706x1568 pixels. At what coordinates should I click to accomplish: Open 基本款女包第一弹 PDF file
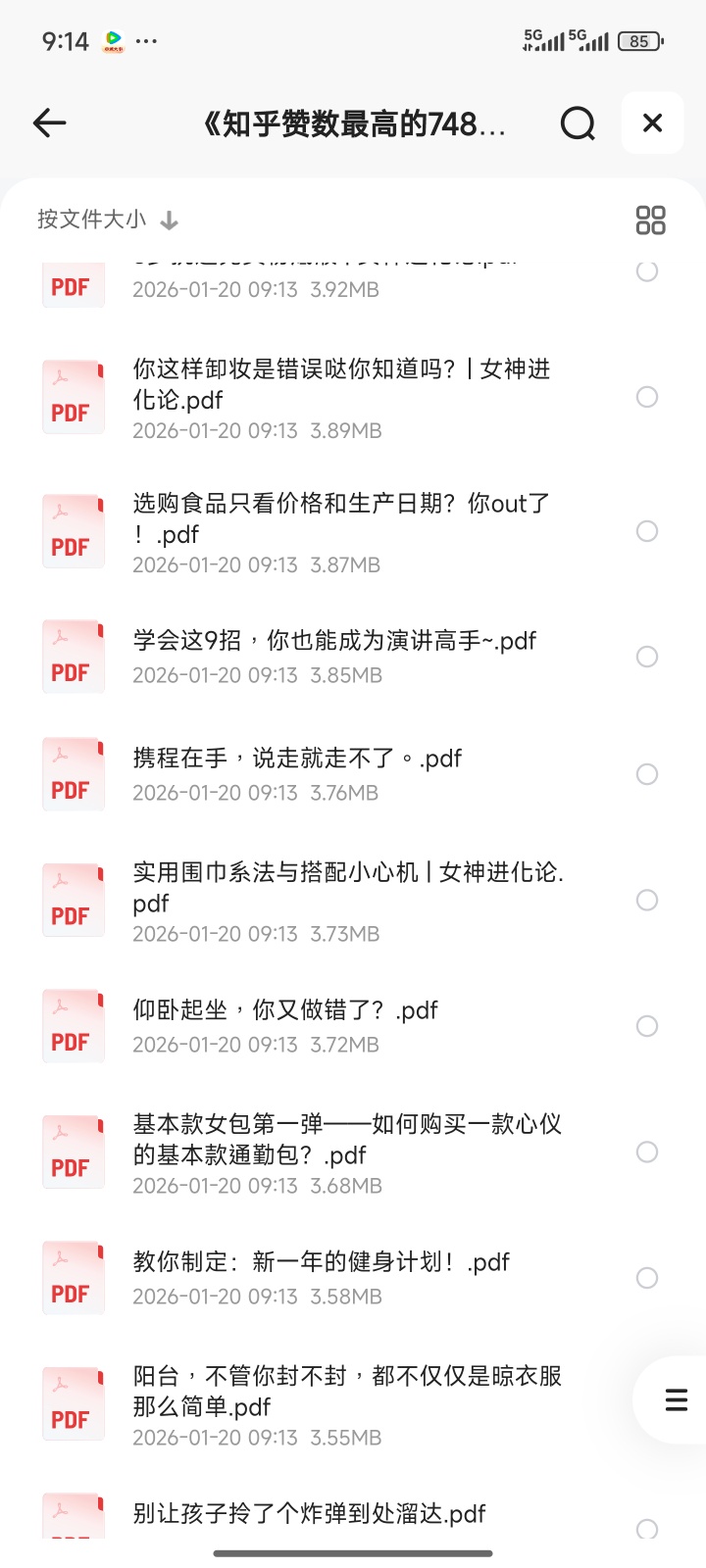pos(347,1139)
